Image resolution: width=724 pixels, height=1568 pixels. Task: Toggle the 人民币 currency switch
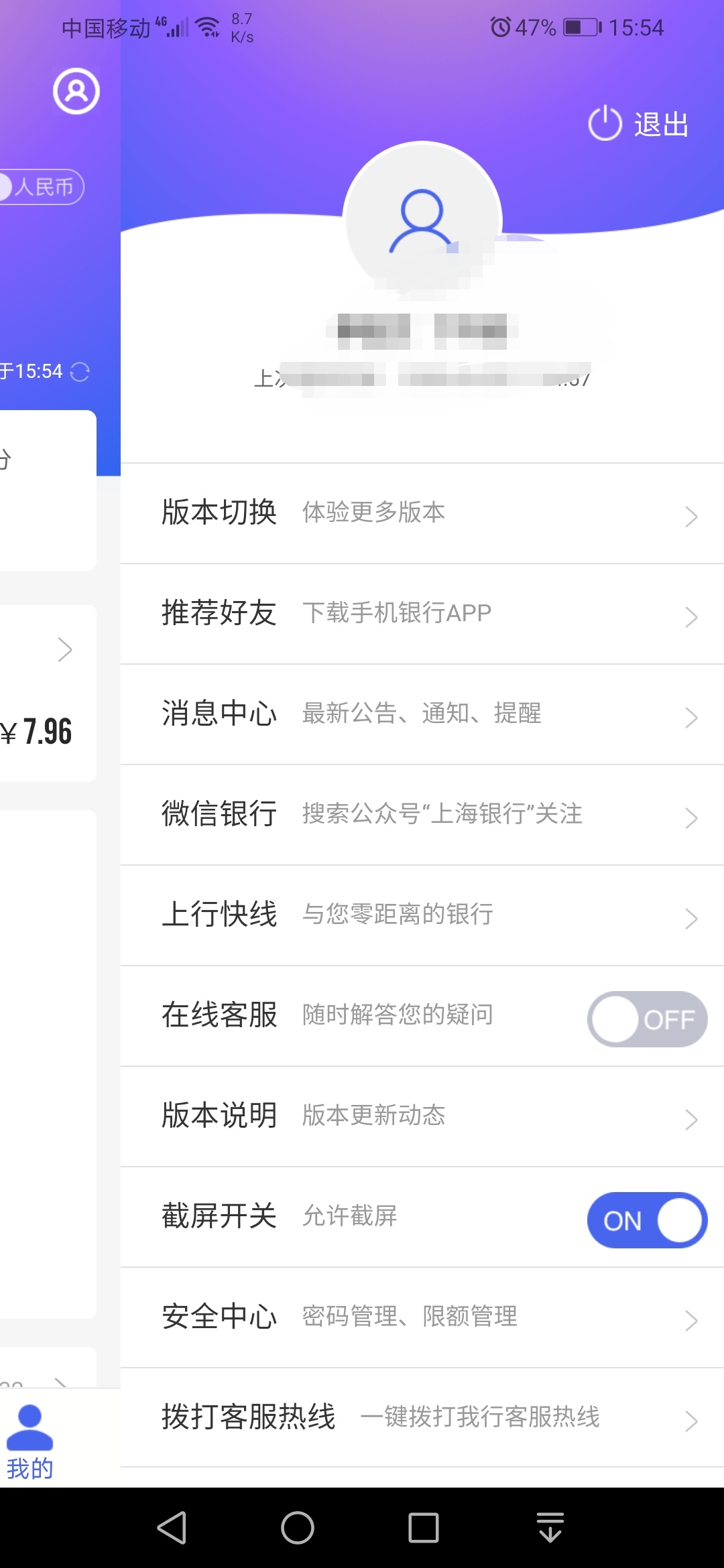40,186
